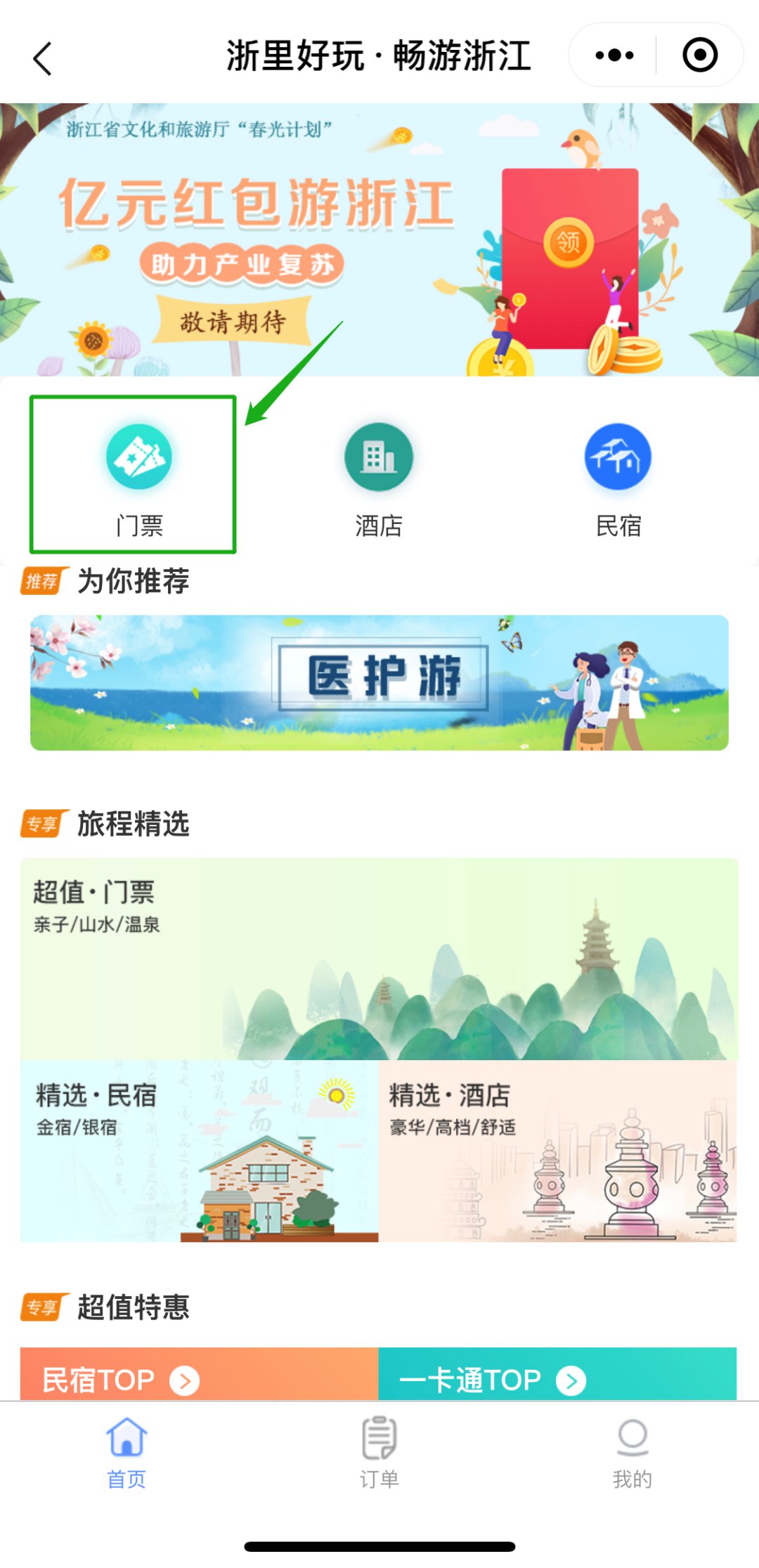Screen dimensions: 759x1568
Task: Open the 门票 tickets section
Action: click(x=138, y=475)
